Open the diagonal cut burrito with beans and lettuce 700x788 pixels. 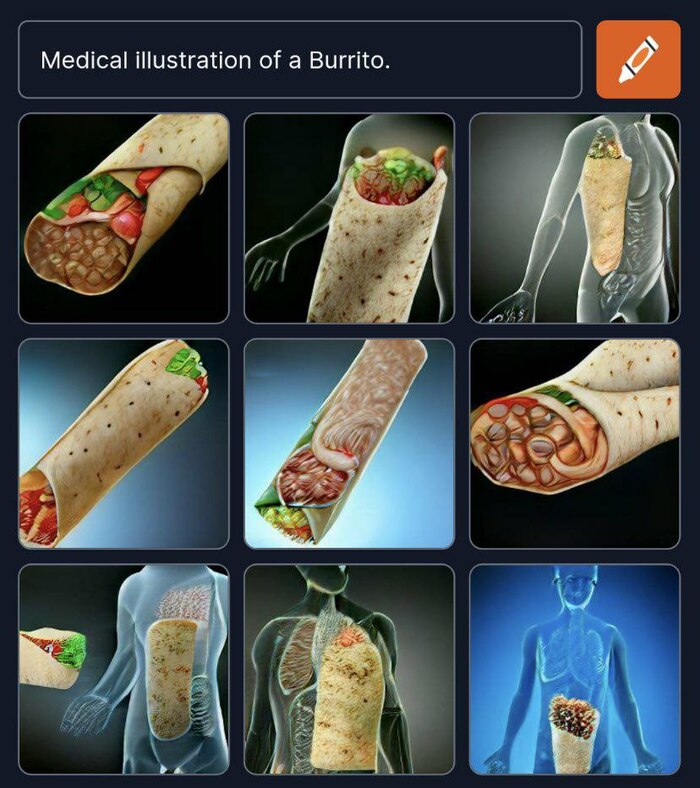(124, 218)
